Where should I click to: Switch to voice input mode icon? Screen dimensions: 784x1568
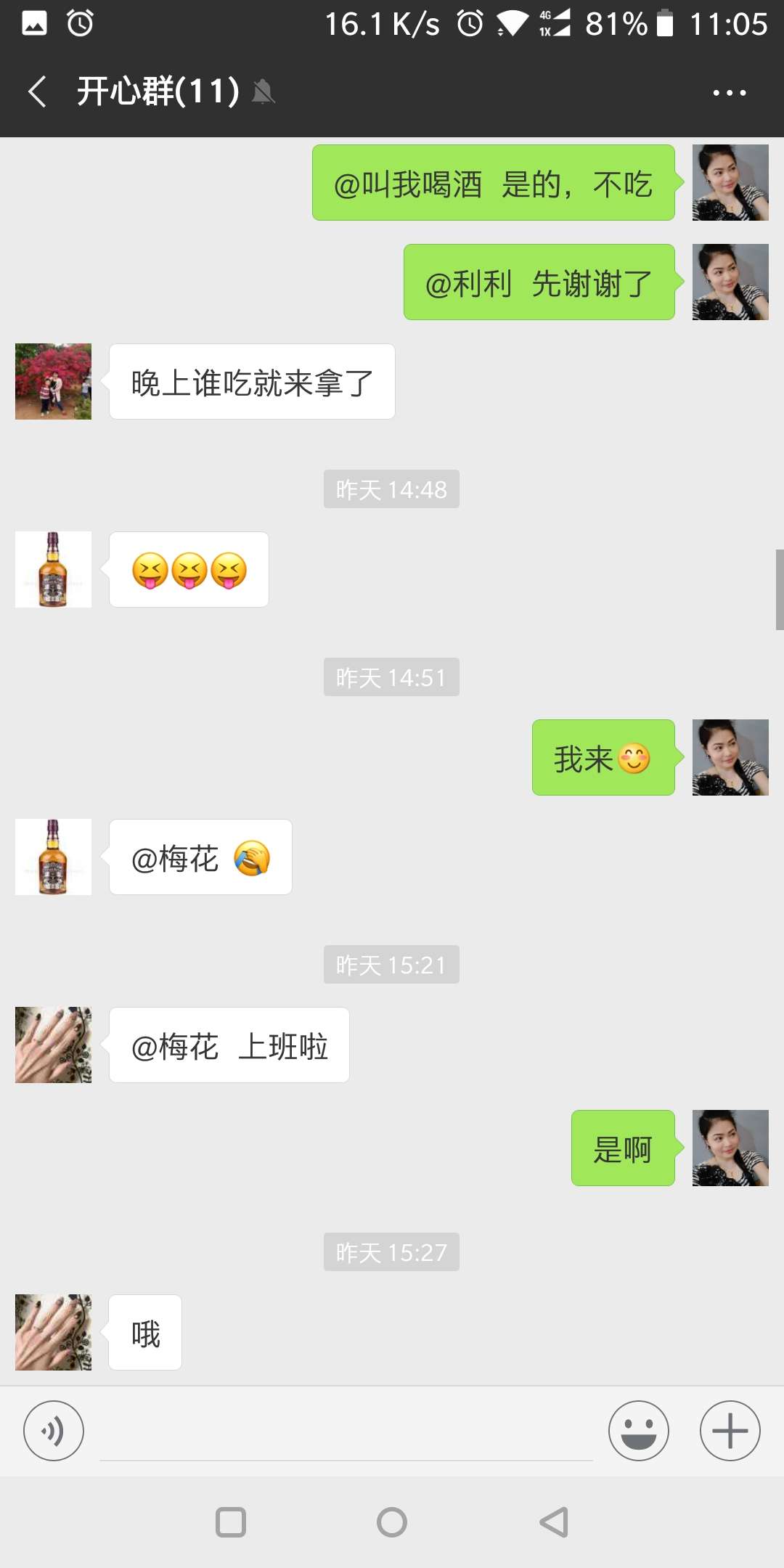[x=53, y=1430]
